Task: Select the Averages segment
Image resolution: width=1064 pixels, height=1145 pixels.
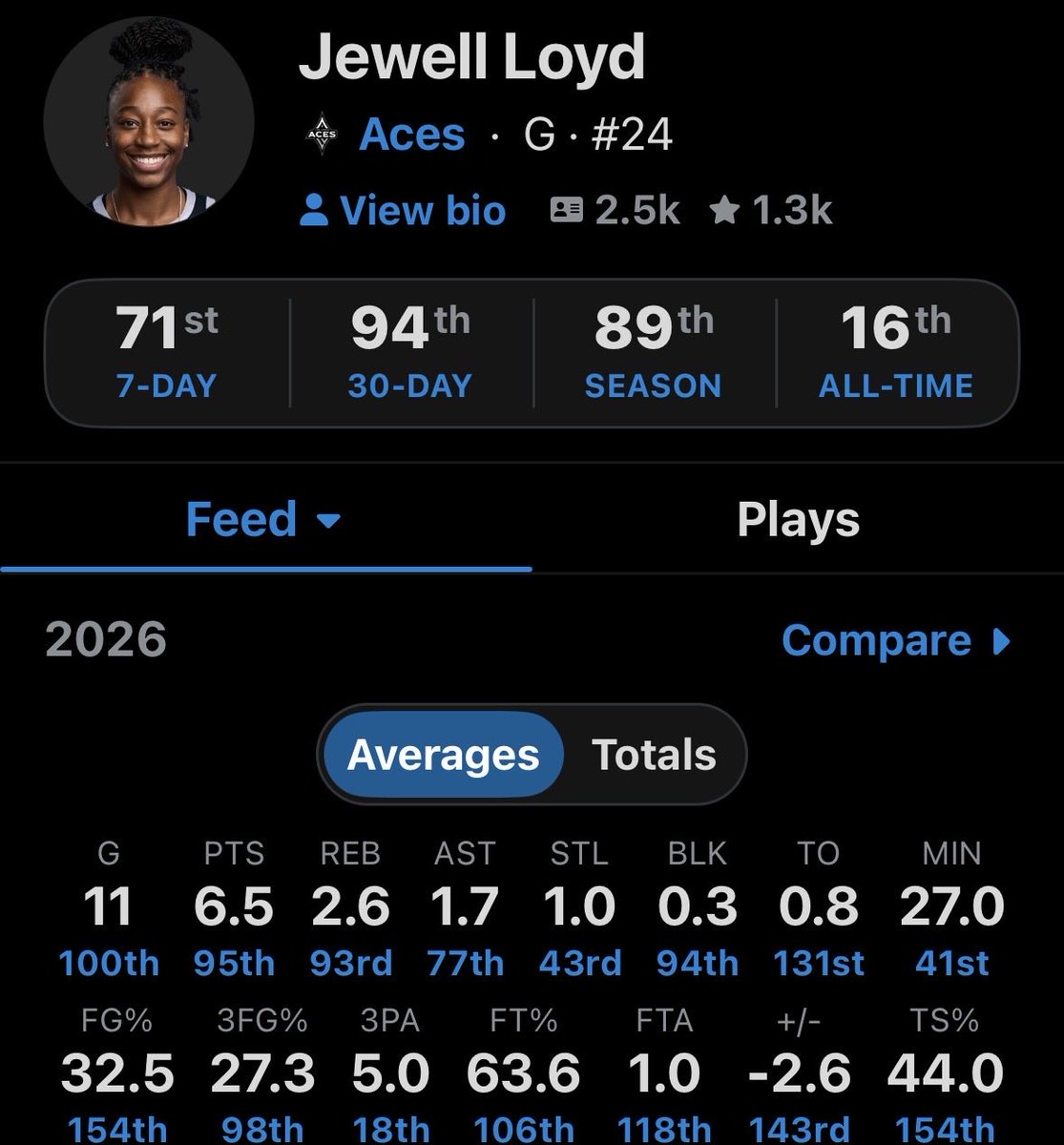Action: tap(443, 755)
